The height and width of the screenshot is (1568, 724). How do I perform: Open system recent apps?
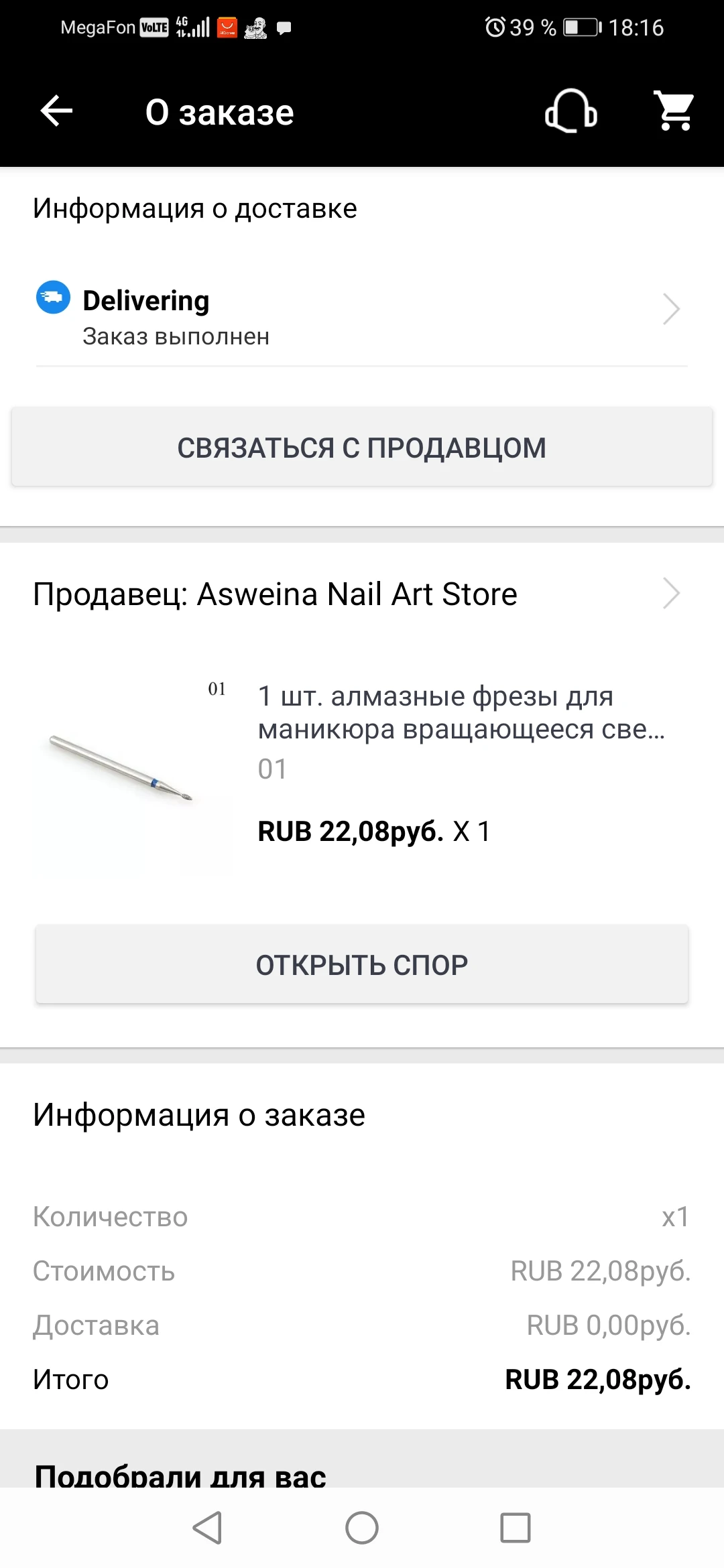click(515, 1528)
